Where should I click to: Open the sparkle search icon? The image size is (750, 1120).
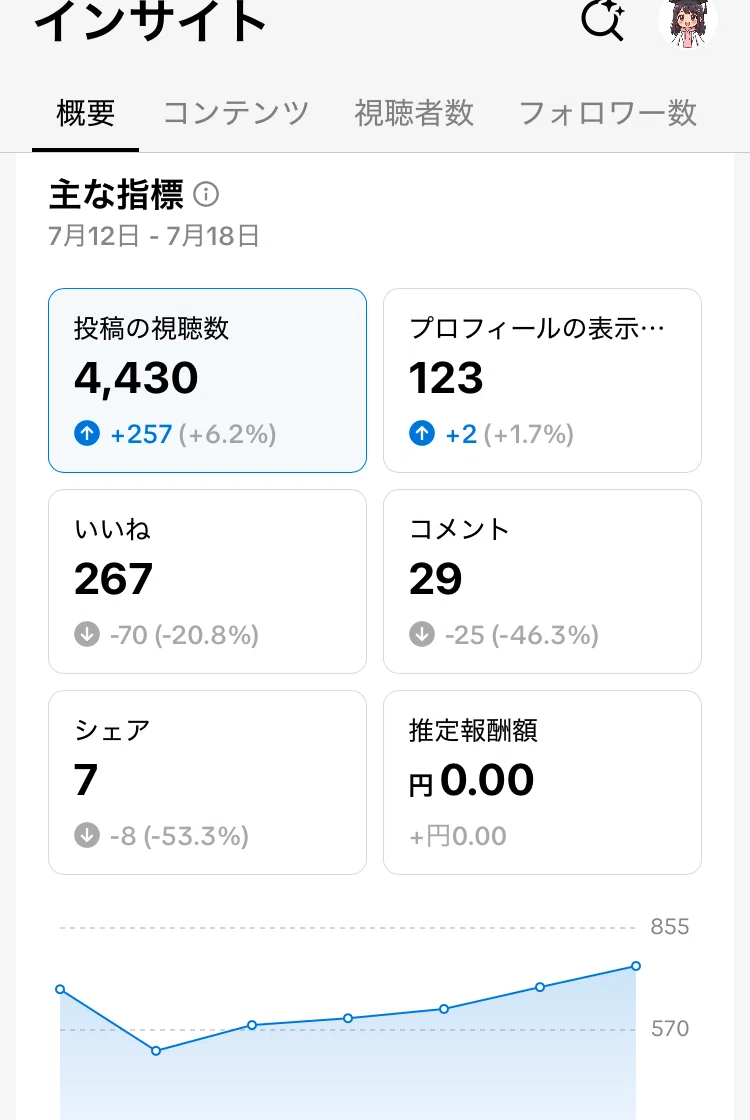(602, 19)
